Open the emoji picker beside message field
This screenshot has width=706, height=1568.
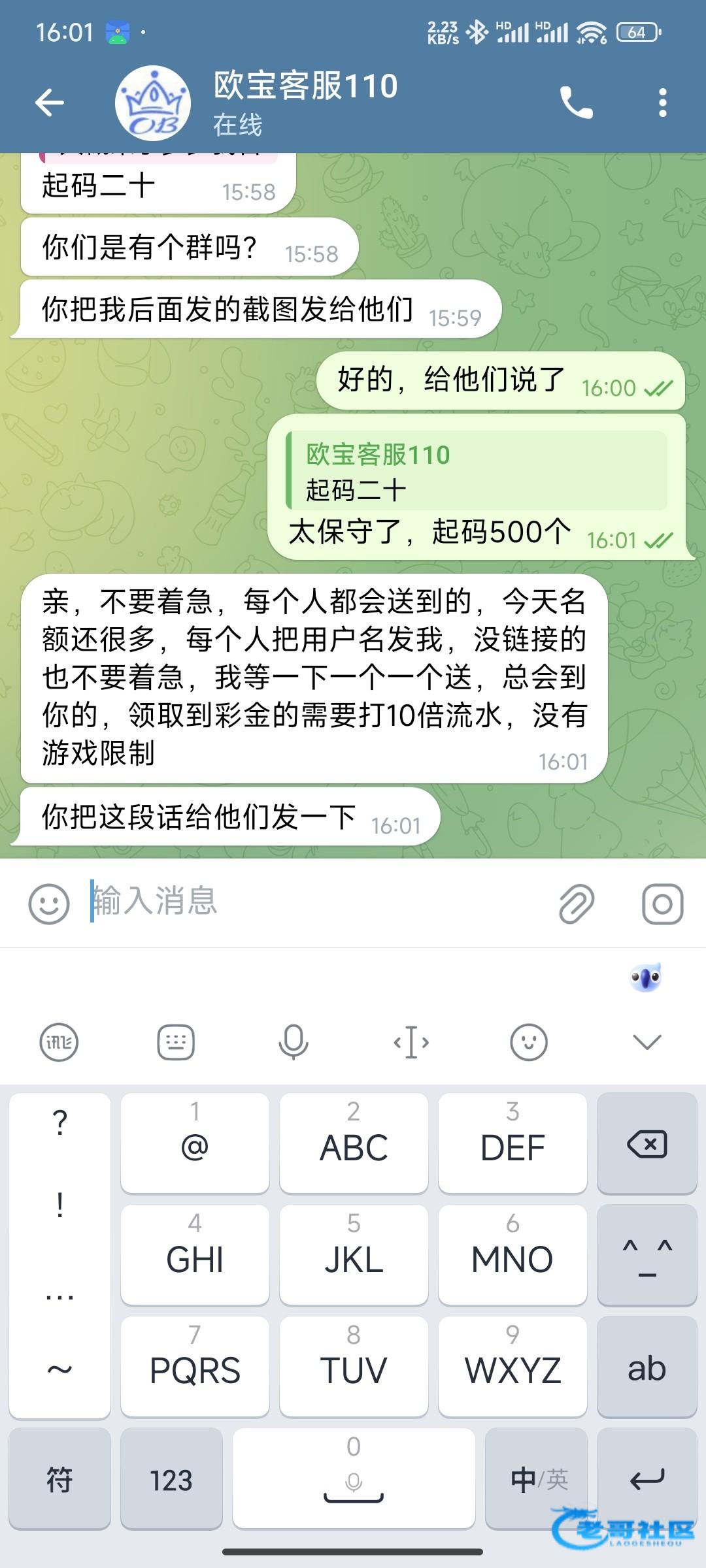click(x=49, y=904)
